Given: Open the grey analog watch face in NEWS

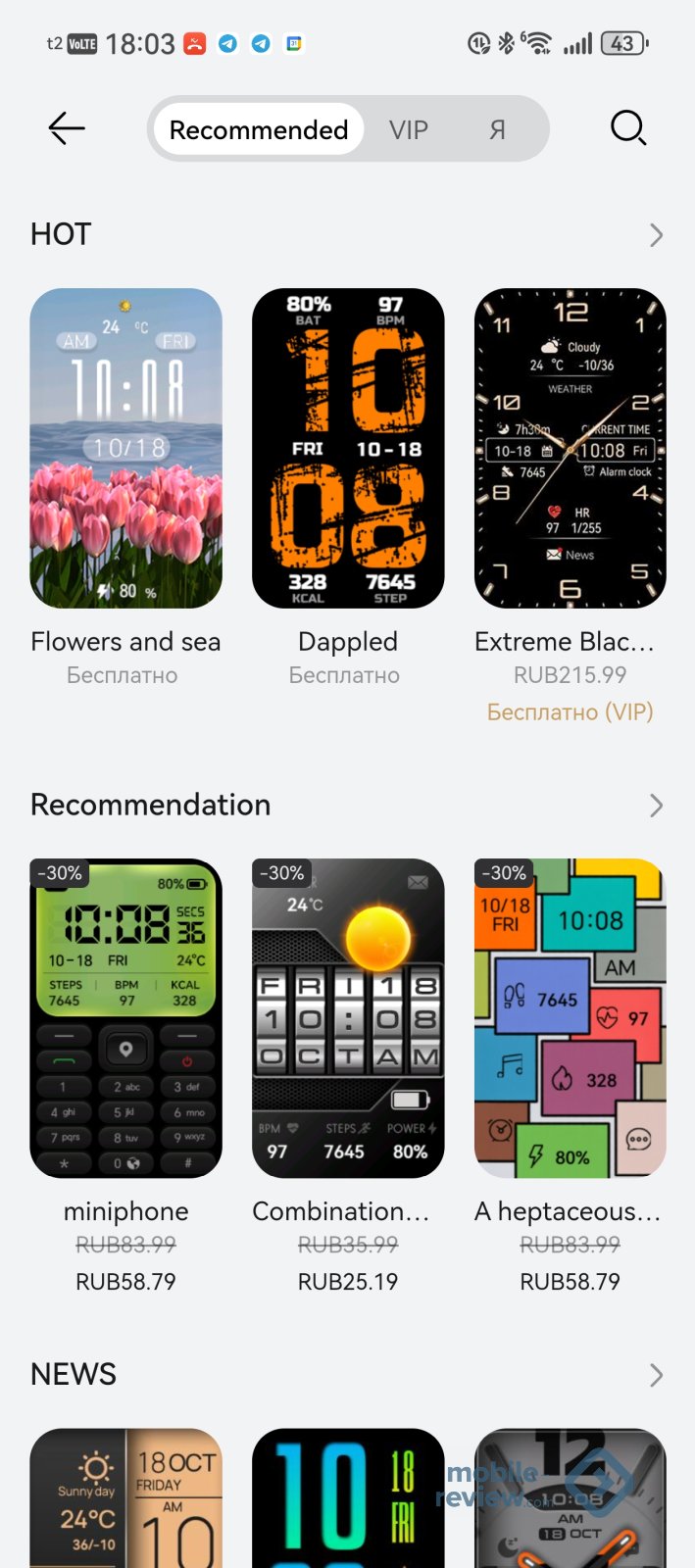Looking at the screenshot, I should pyautogui.click(x=570, y=1497).
